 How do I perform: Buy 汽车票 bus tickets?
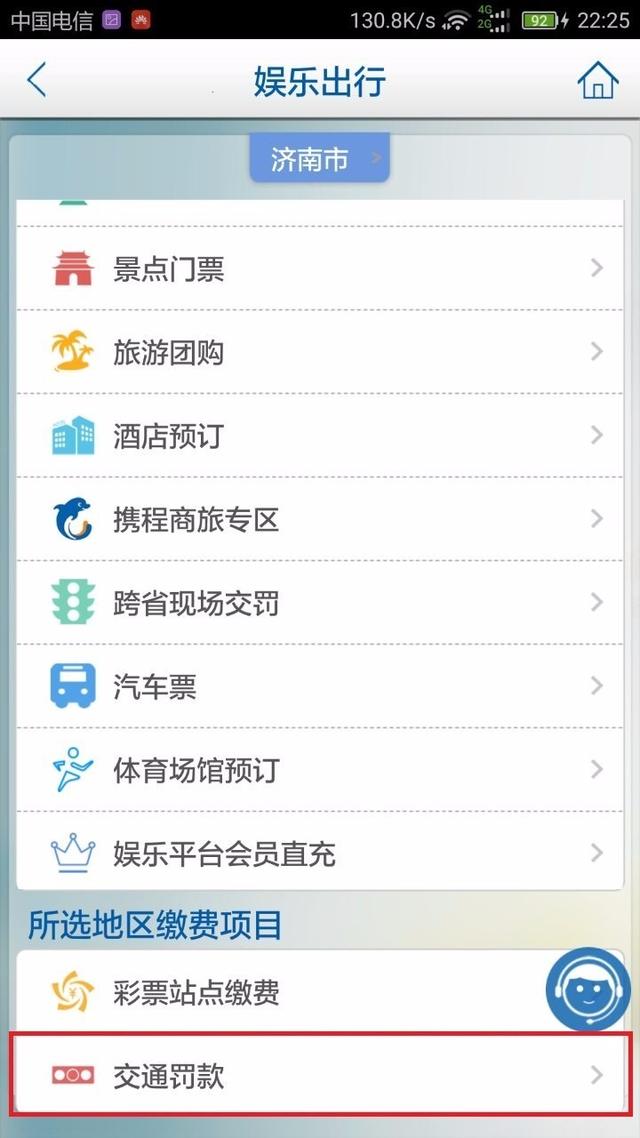pos(320,686)
